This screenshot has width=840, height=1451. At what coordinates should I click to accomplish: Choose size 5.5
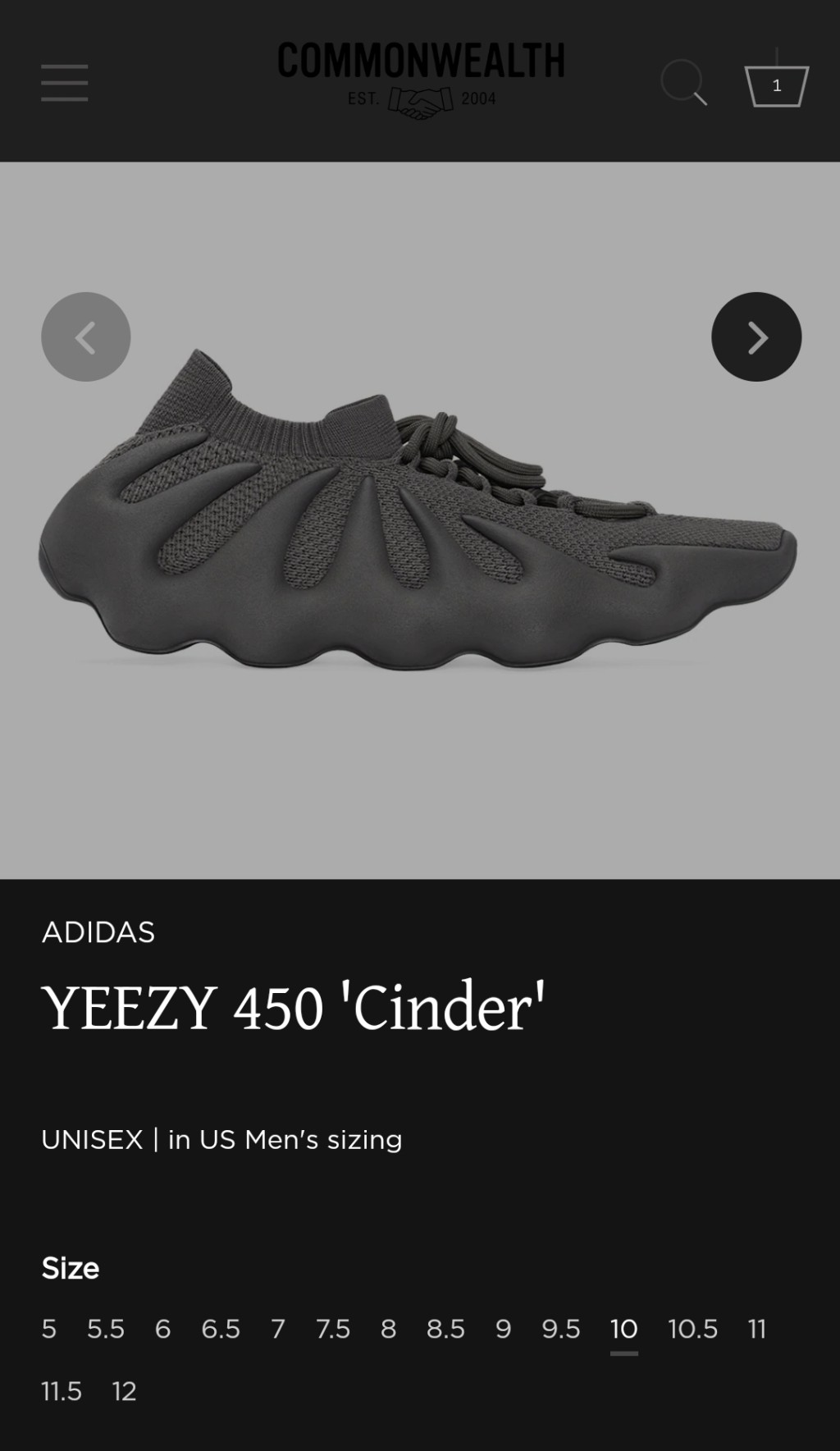[x=106, y=1329]
